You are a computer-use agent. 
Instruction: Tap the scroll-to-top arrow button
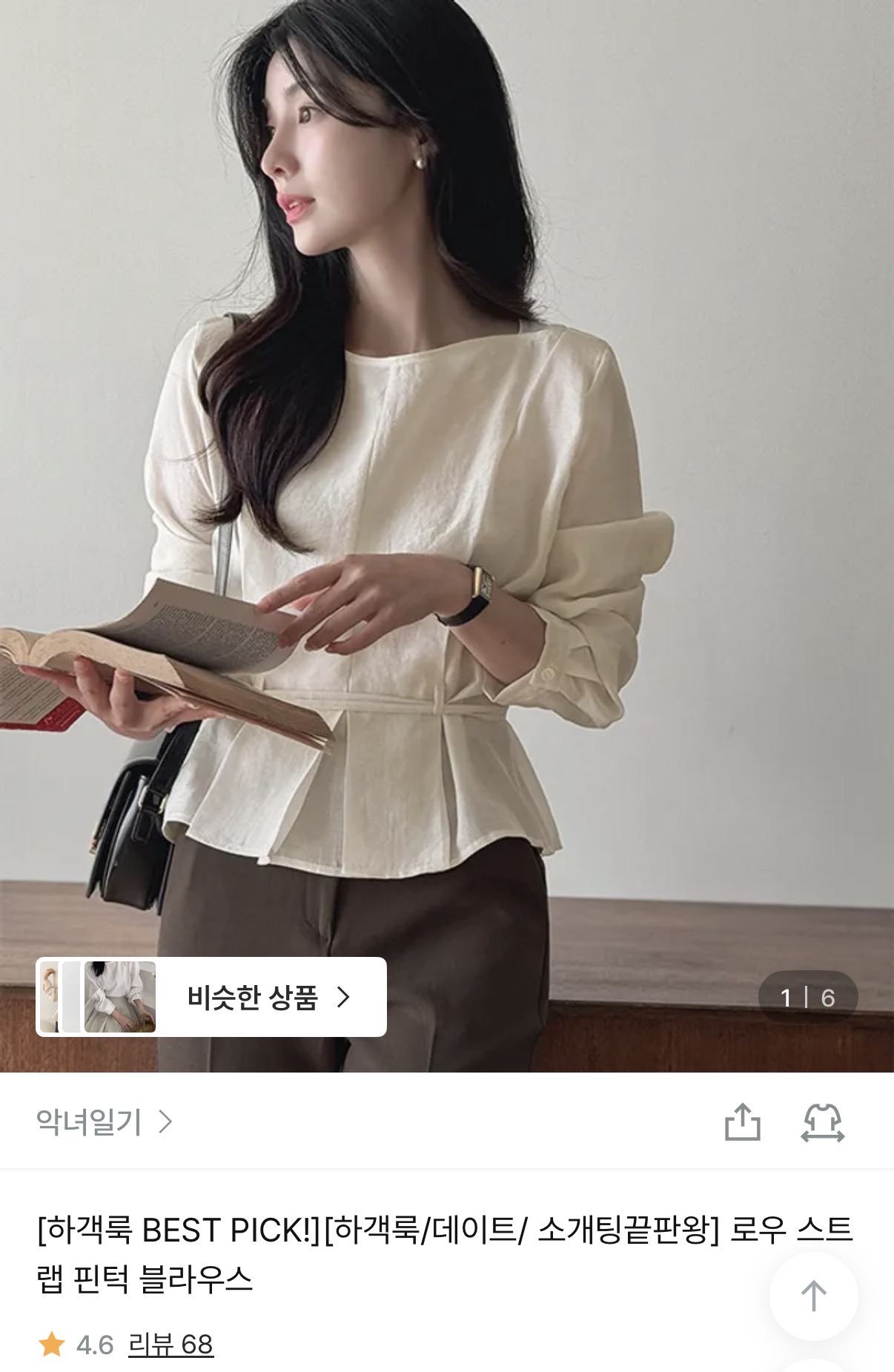pyautogui.click(x=813, y=1296)
